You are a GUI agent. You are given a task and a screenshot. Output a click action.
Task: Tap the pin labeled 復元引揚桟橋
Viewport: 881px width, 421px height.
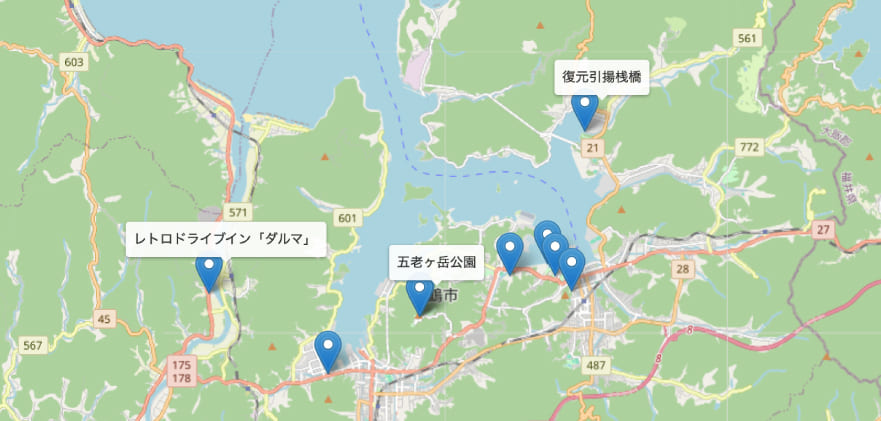584,109
